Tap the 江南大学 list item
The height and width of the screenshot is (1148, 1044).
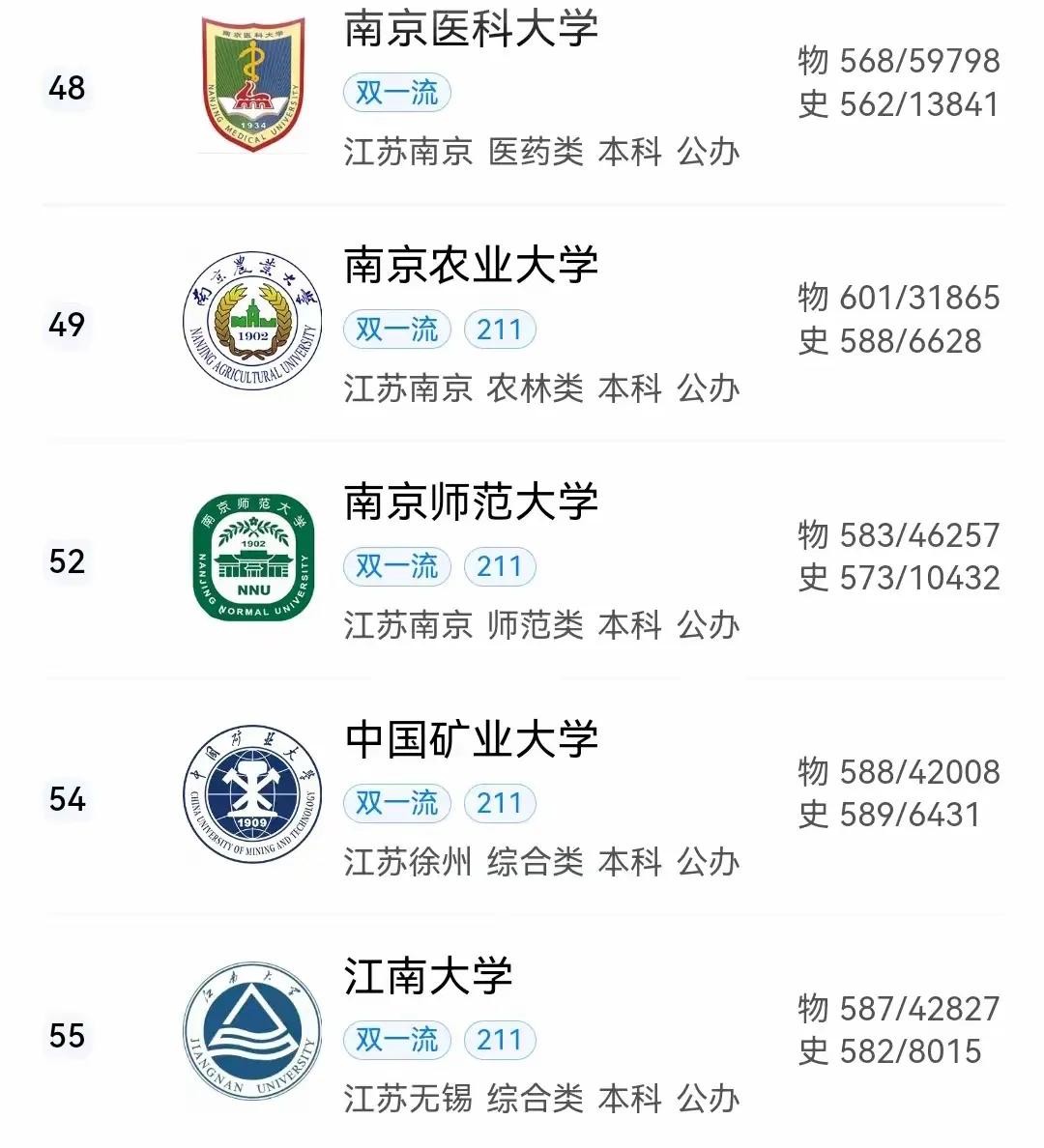428,977
